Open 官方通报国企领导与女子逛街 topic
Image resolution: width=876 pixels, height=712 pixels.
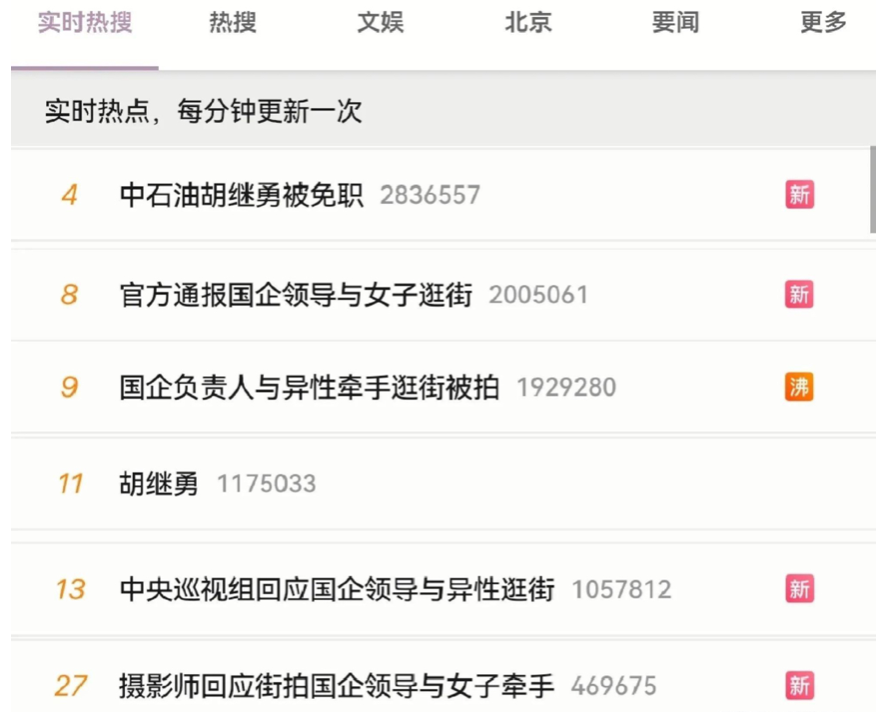(x=296, y=295)
